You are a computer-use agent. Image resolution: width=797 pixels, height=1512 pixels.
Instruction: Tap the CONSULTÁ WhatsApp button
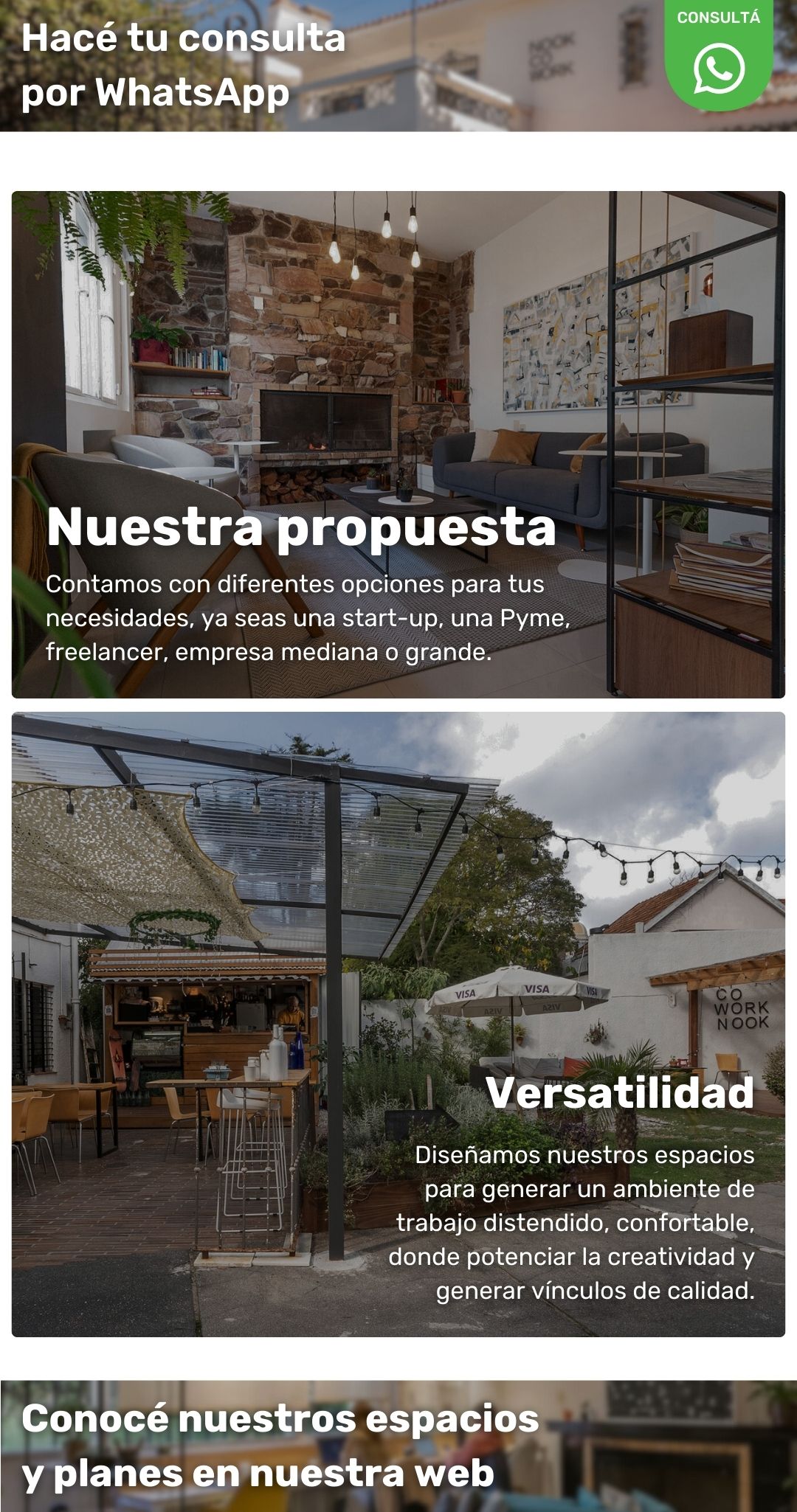[x=719, y=58]
